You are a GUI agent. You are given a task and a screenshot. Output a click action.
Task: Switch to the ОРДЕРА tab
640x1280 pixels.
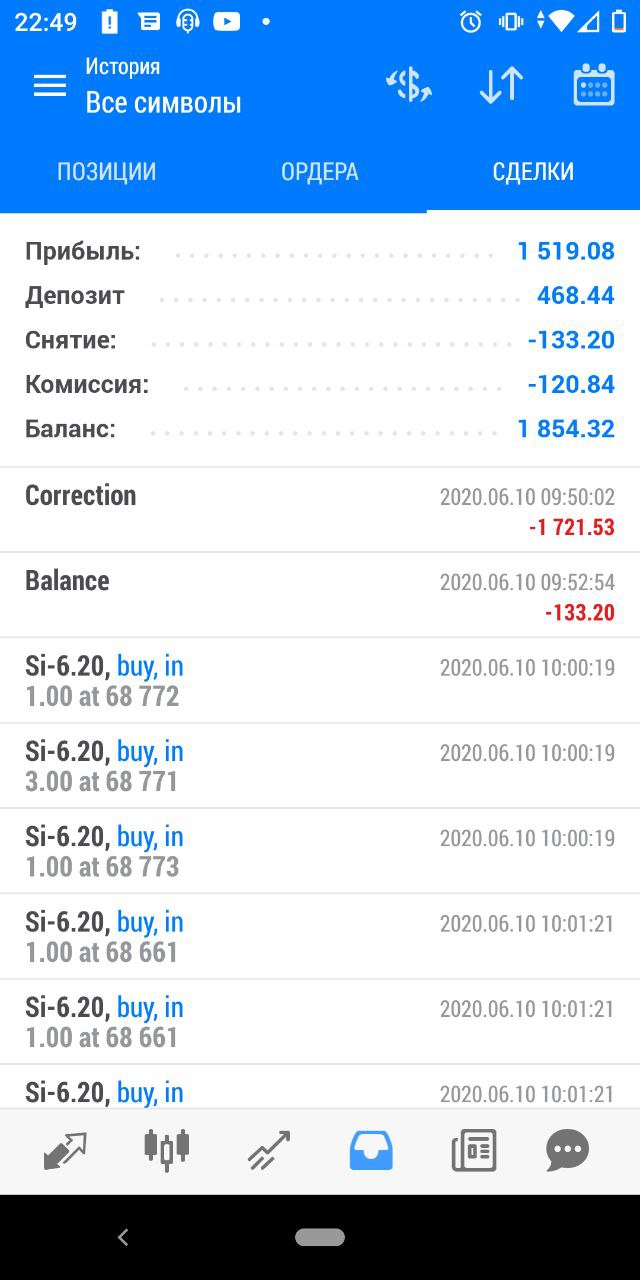pyautogui.click(x=320, y=172)
